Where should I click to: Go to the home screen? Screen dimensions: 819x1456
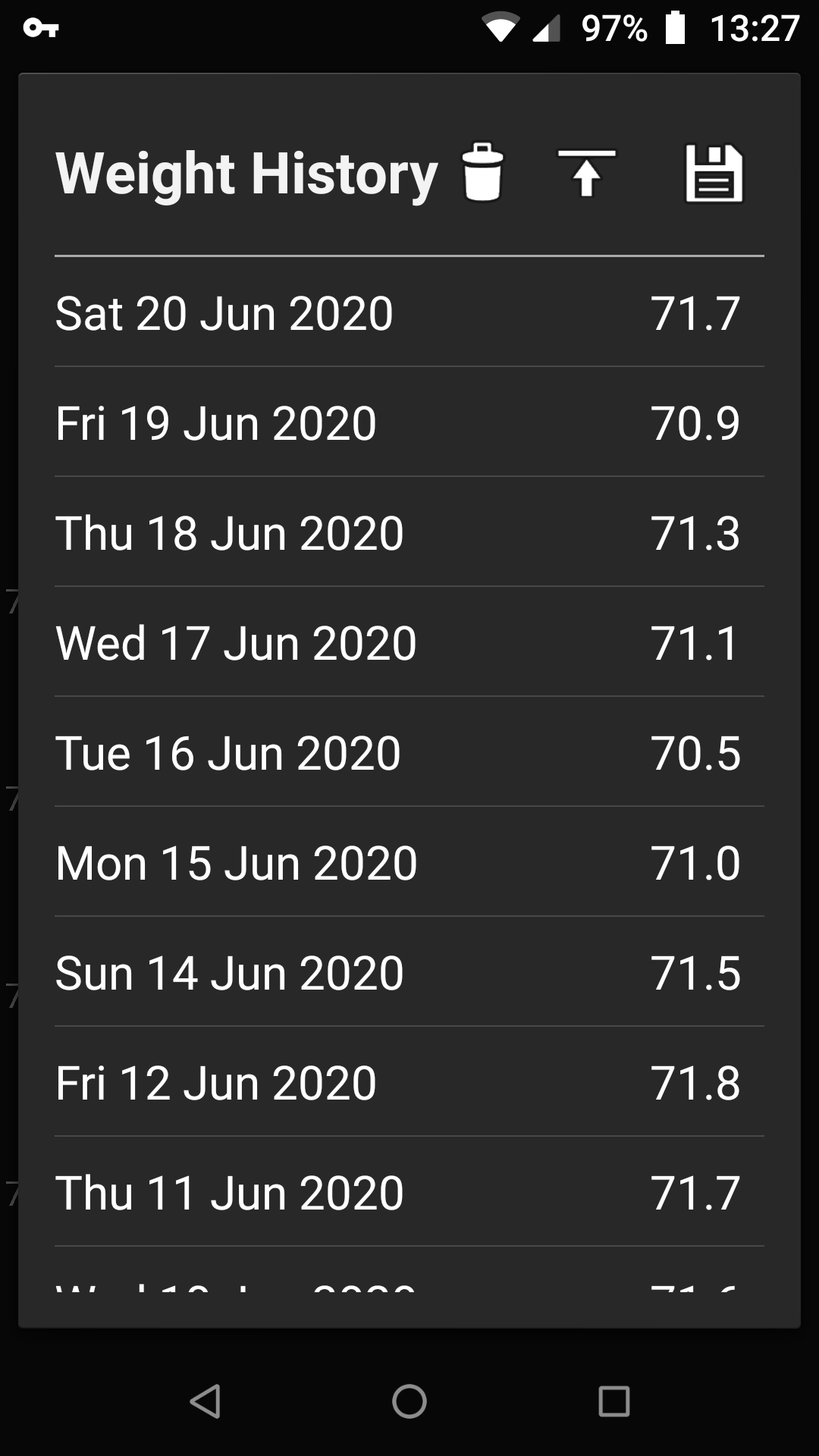(x=409, y=1401)
